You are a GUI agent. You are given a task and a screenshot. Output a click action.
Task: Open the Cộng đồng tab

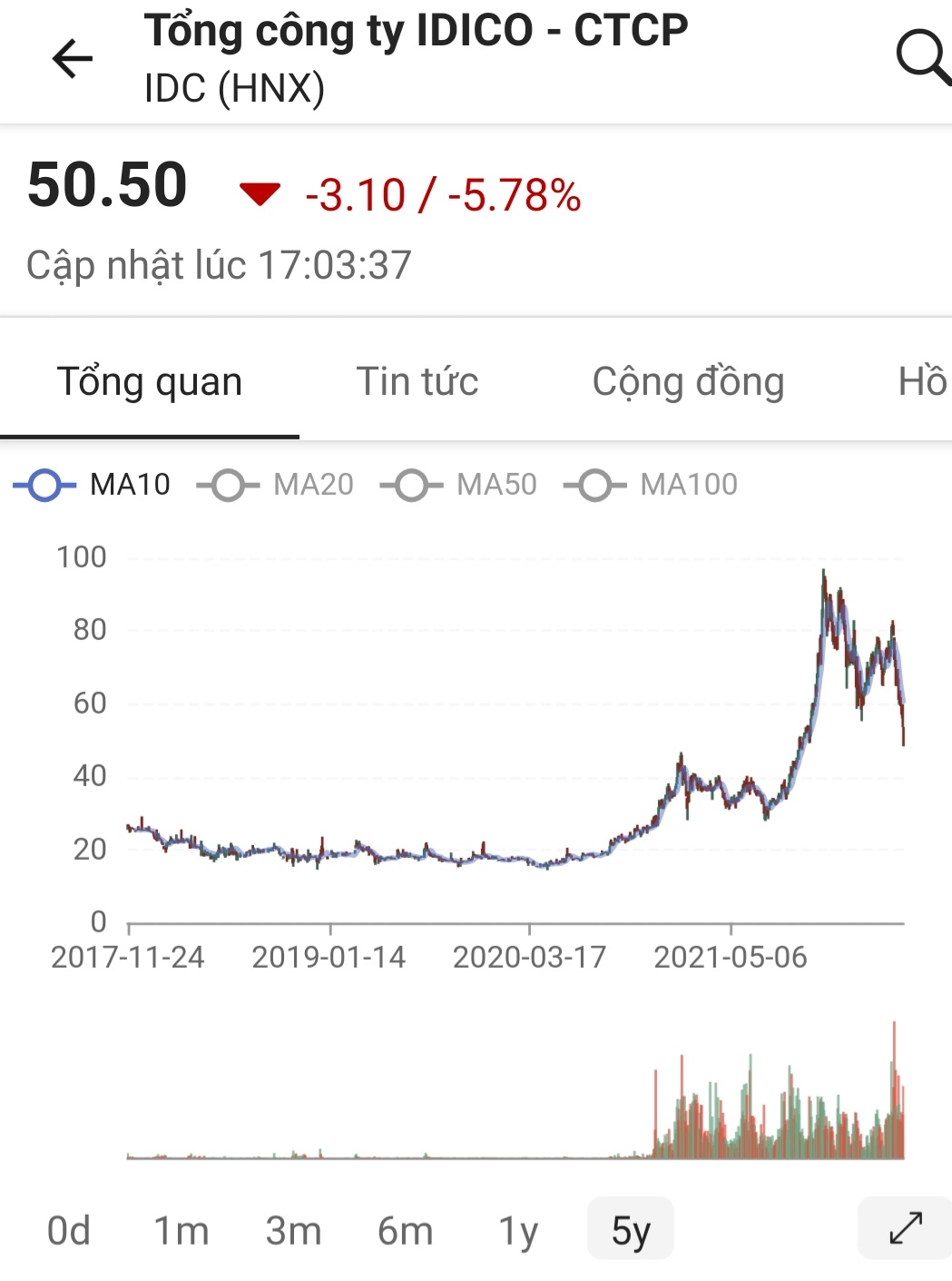click(x=688, y=381)
